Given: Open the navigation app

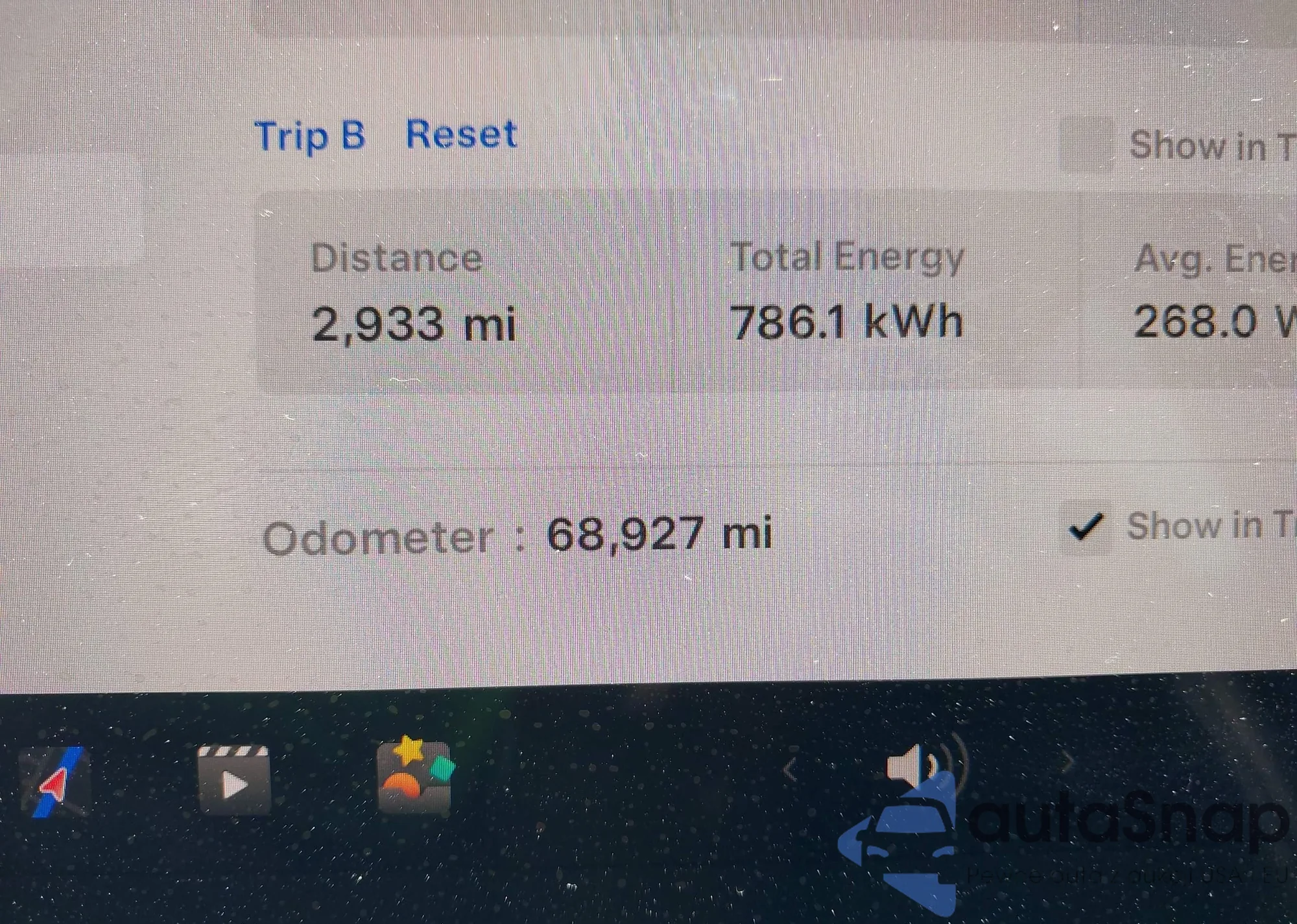Looking at the screenshot, I should click(56, 781).
